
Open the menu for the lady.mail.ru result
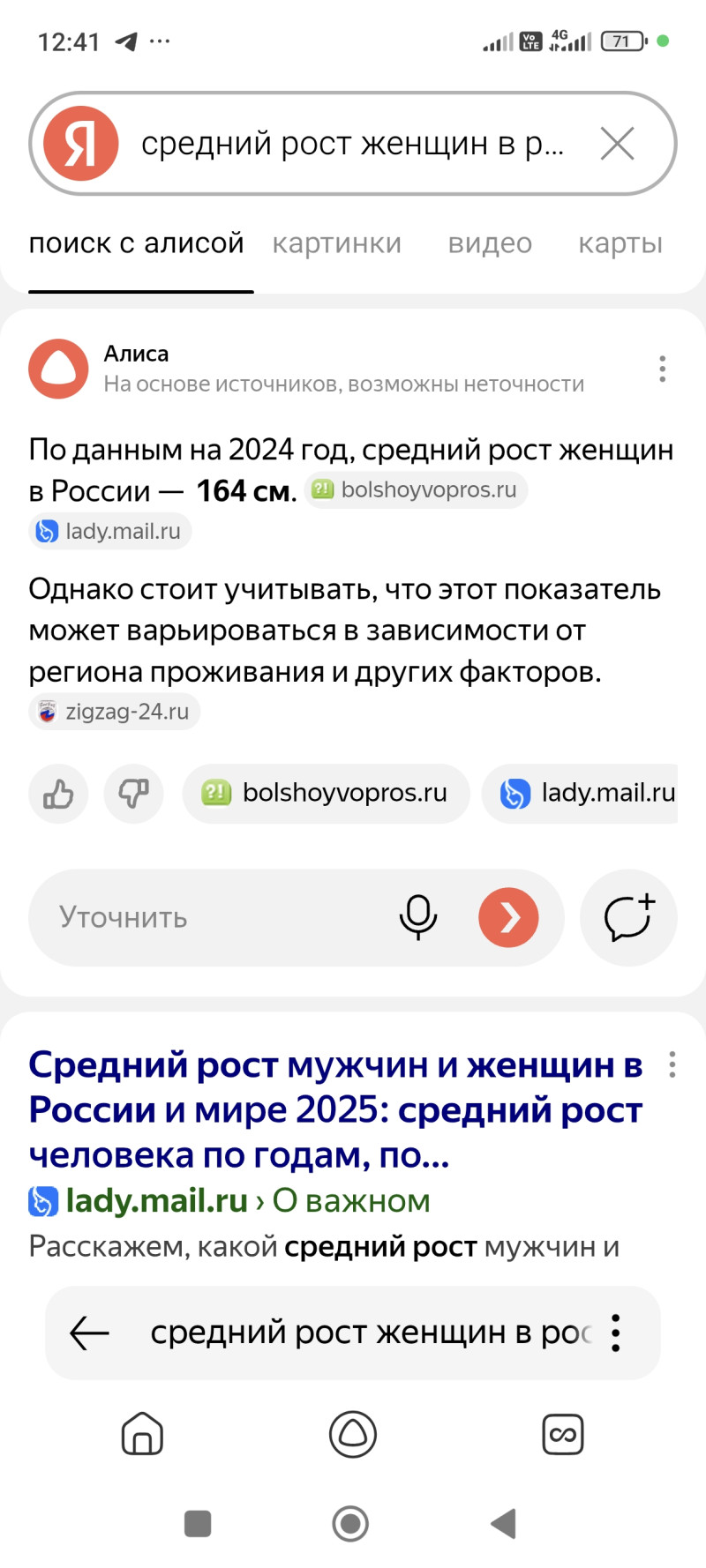(x=672, y=1064)
